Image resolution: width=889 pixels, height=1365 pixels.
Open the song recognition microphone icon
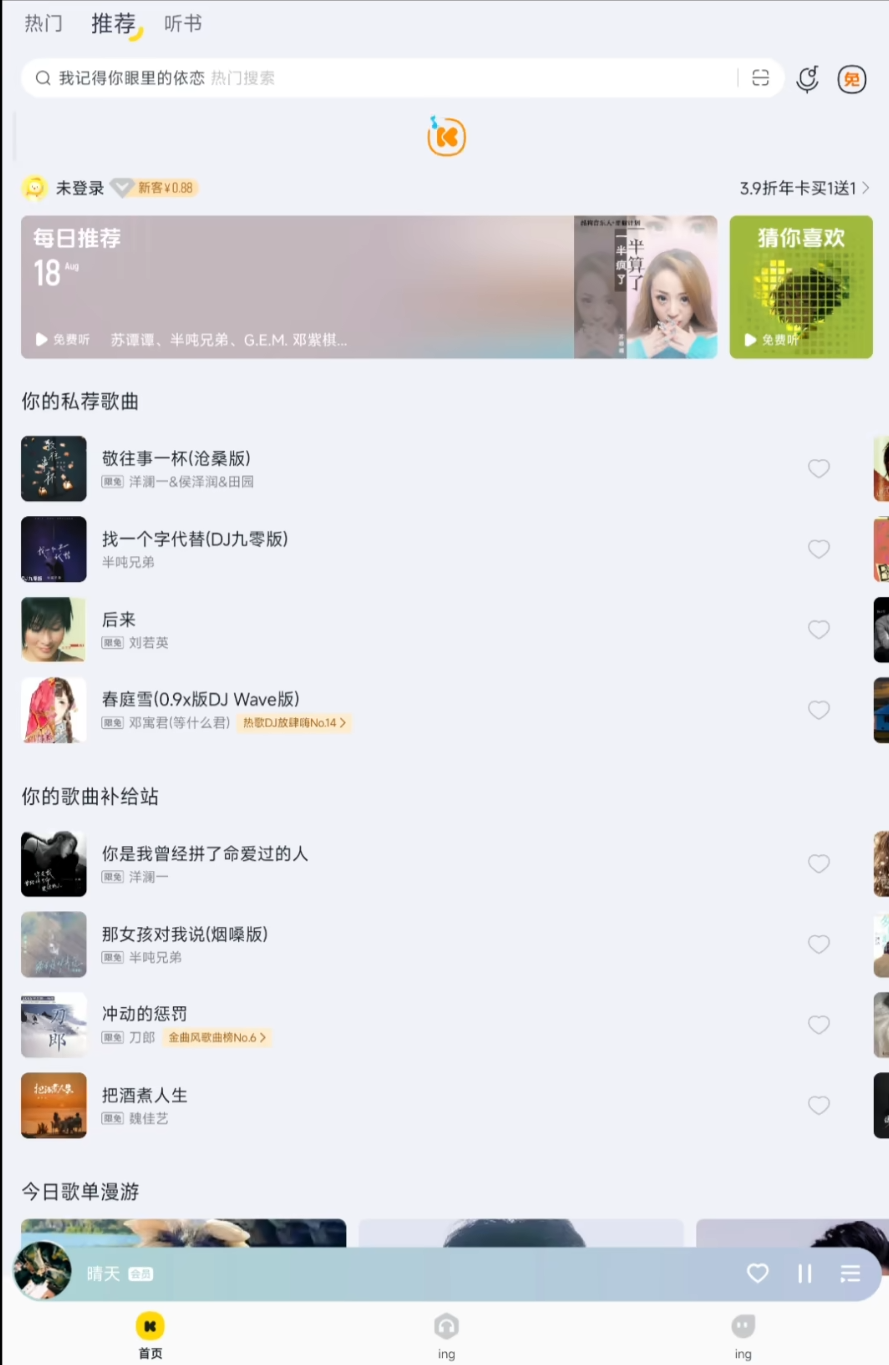coord(808,79)
